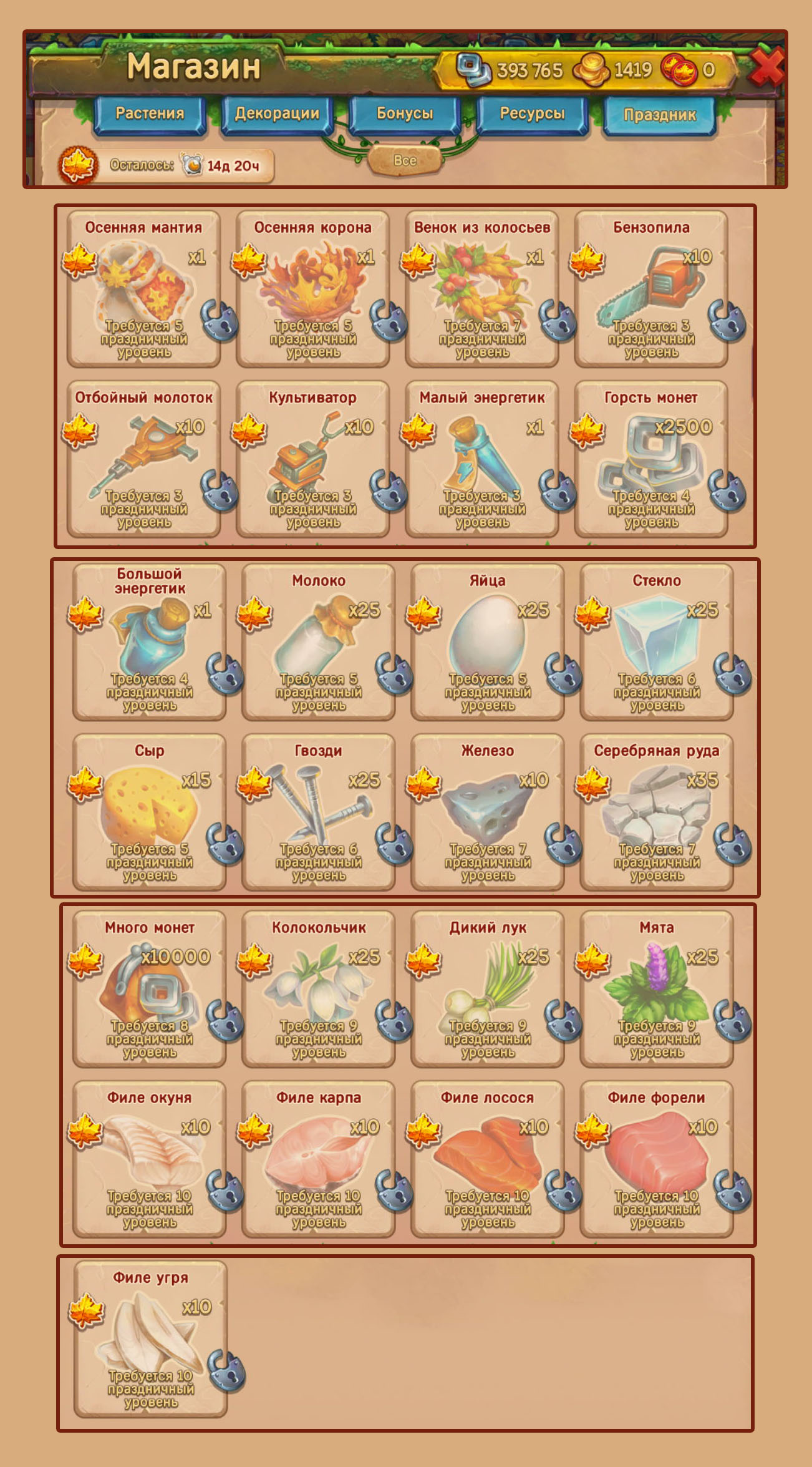Image resolution: width=812 pixels, height=1467 pixels.
Task: Select the Осенняя корона item
Action: coord(313,289)
